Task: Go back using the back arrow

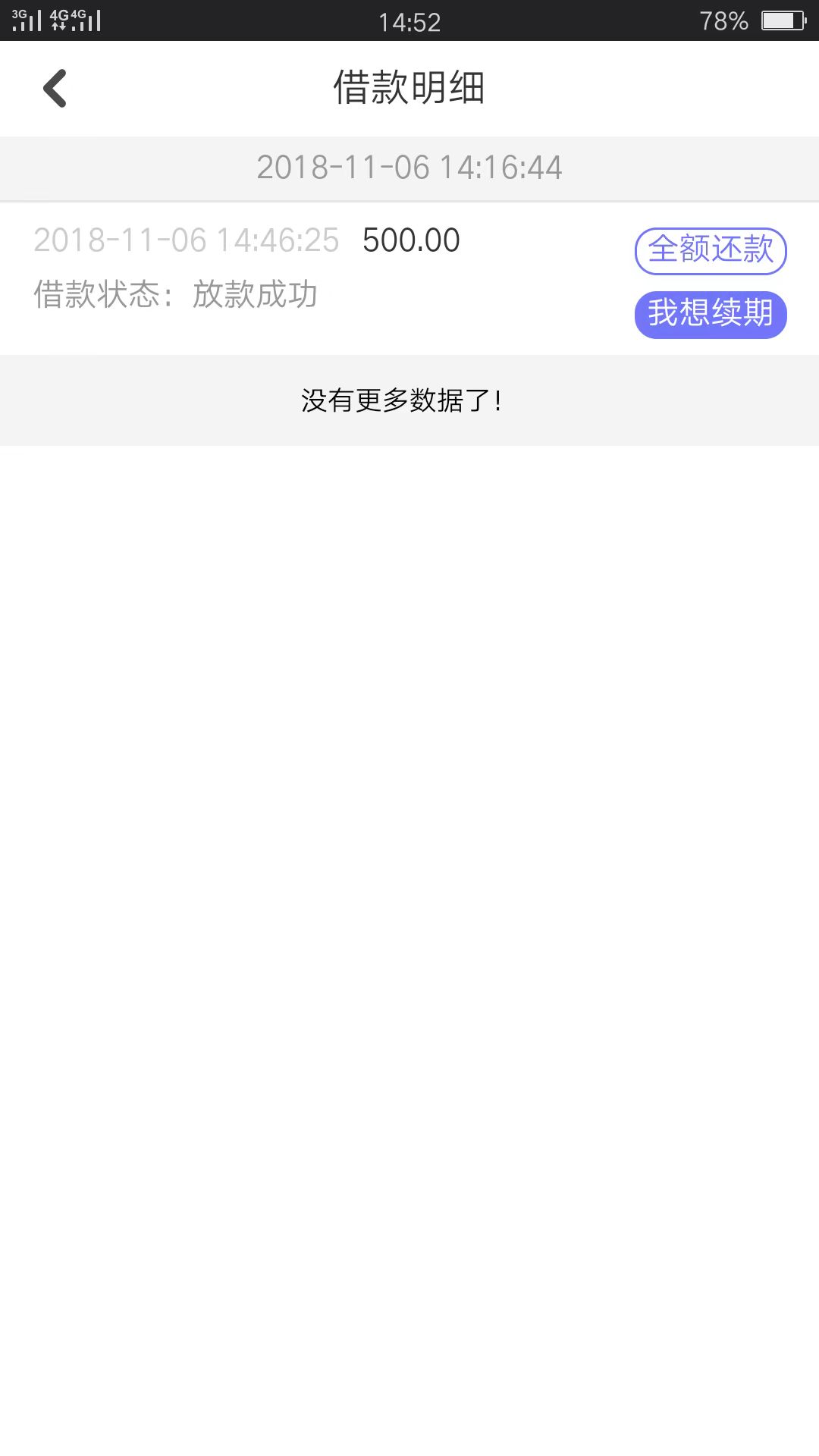Action: (55, 89)
